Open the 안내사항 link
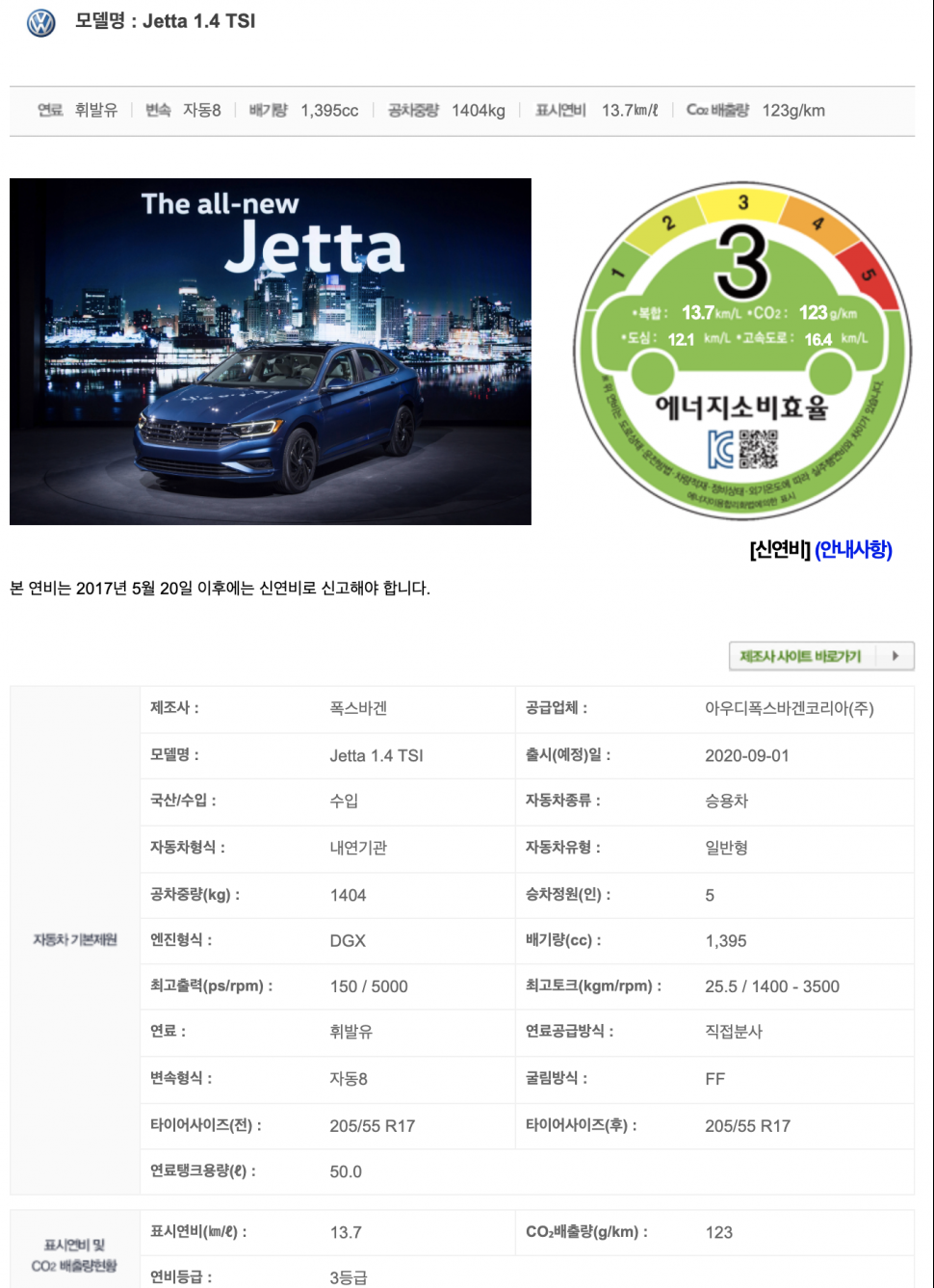This screenshot has height=1288, width=934. [x=853, y=550]
